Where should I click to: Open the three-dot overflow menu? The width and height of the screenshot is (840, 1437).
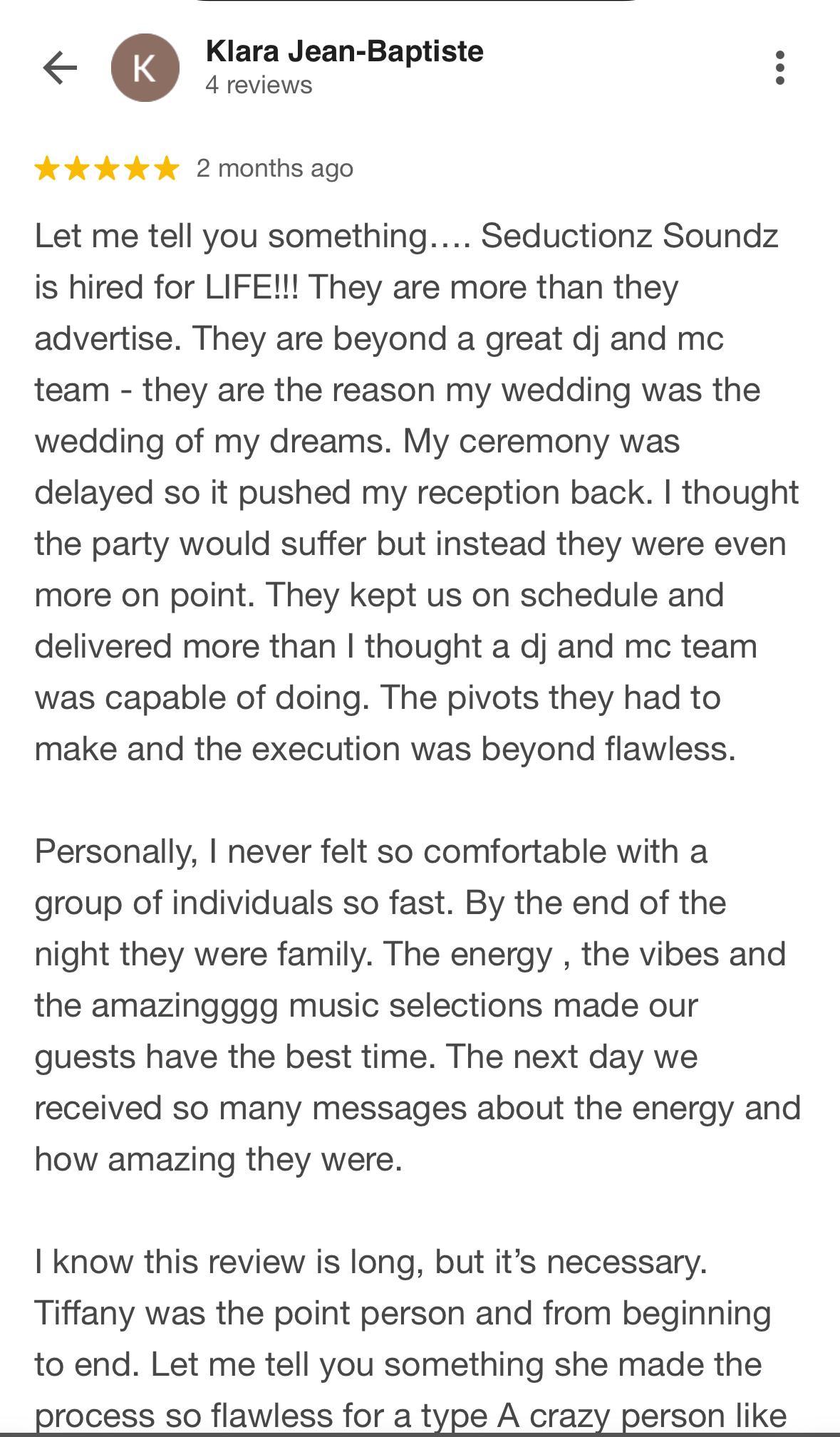click(x=780, y=68)
